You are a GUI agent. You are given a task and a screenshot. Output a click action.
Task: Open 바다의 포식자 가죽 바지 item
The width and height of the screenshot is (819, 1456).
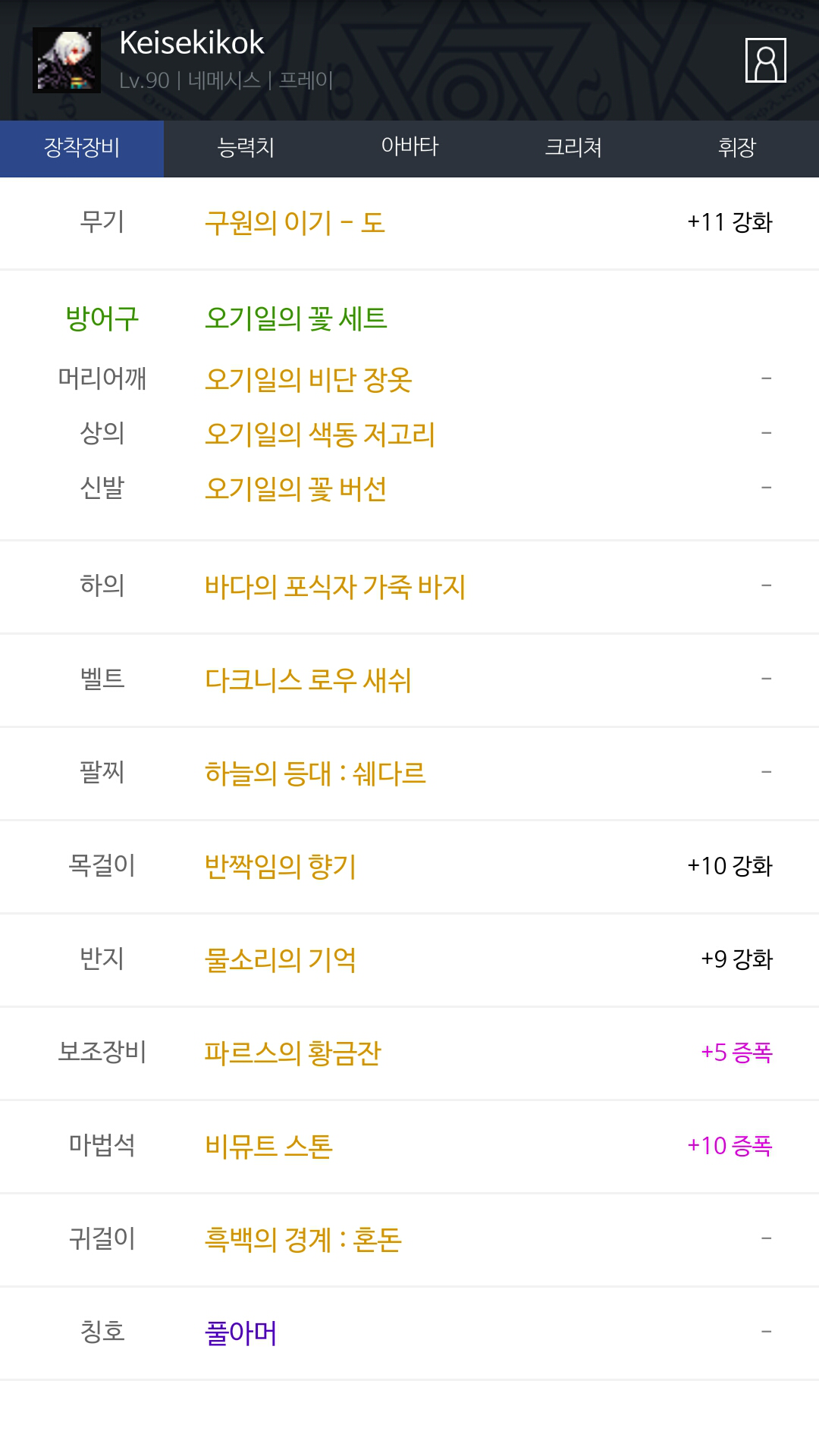tap(335, 586)
